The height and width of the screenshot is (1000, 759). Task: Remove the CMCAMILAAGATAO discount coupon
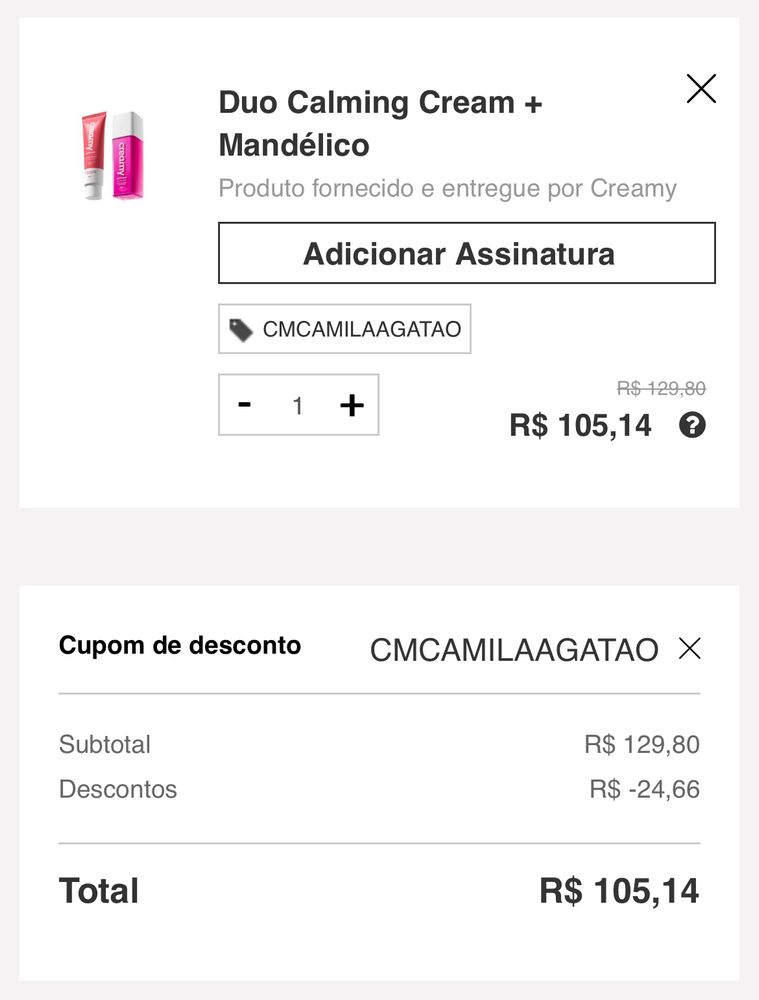(x=689, y=649)
